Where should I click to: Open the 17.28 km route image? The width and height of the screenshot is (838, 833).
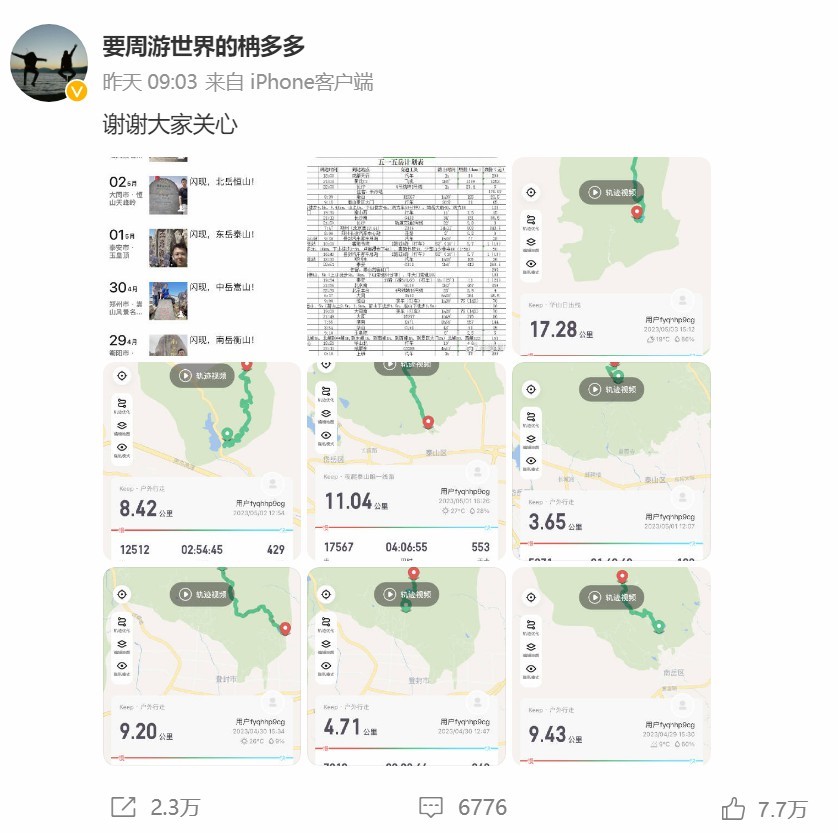click(x=611, y=257)
